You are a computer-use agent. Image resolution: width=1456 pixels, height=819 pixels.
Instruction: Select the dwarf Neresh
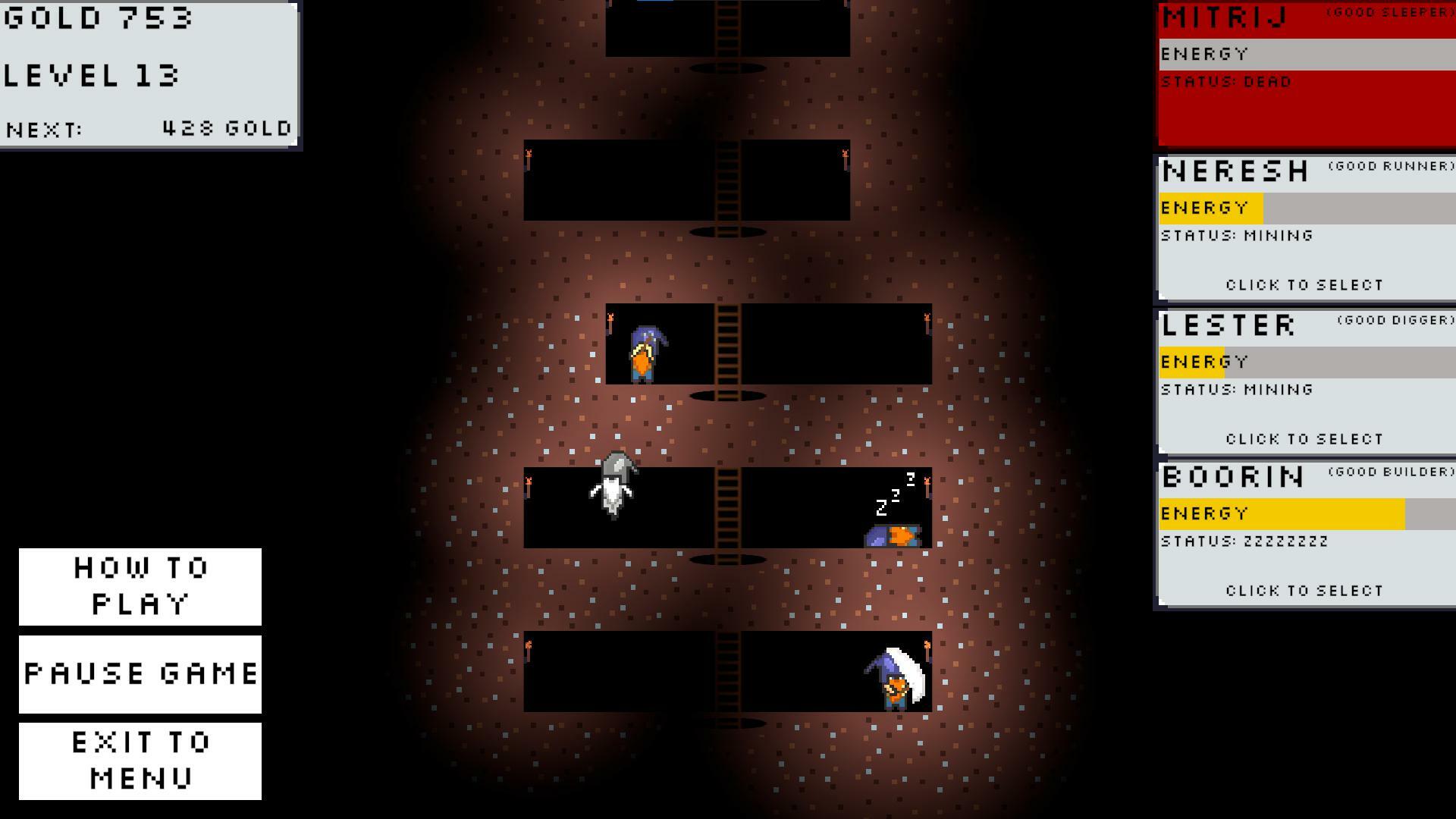[x=1304, y=285]
